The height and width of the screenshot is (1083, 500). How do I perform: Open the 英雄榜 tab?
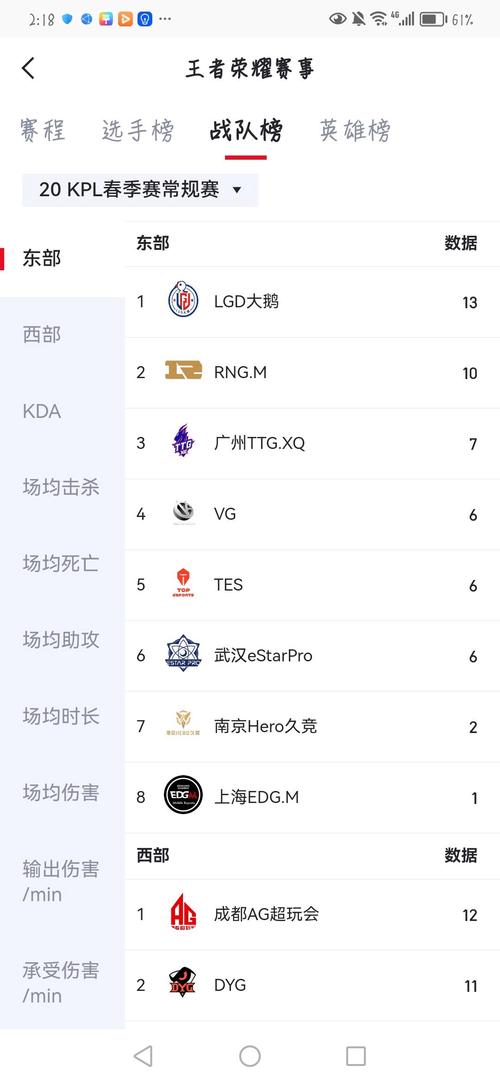355,131
